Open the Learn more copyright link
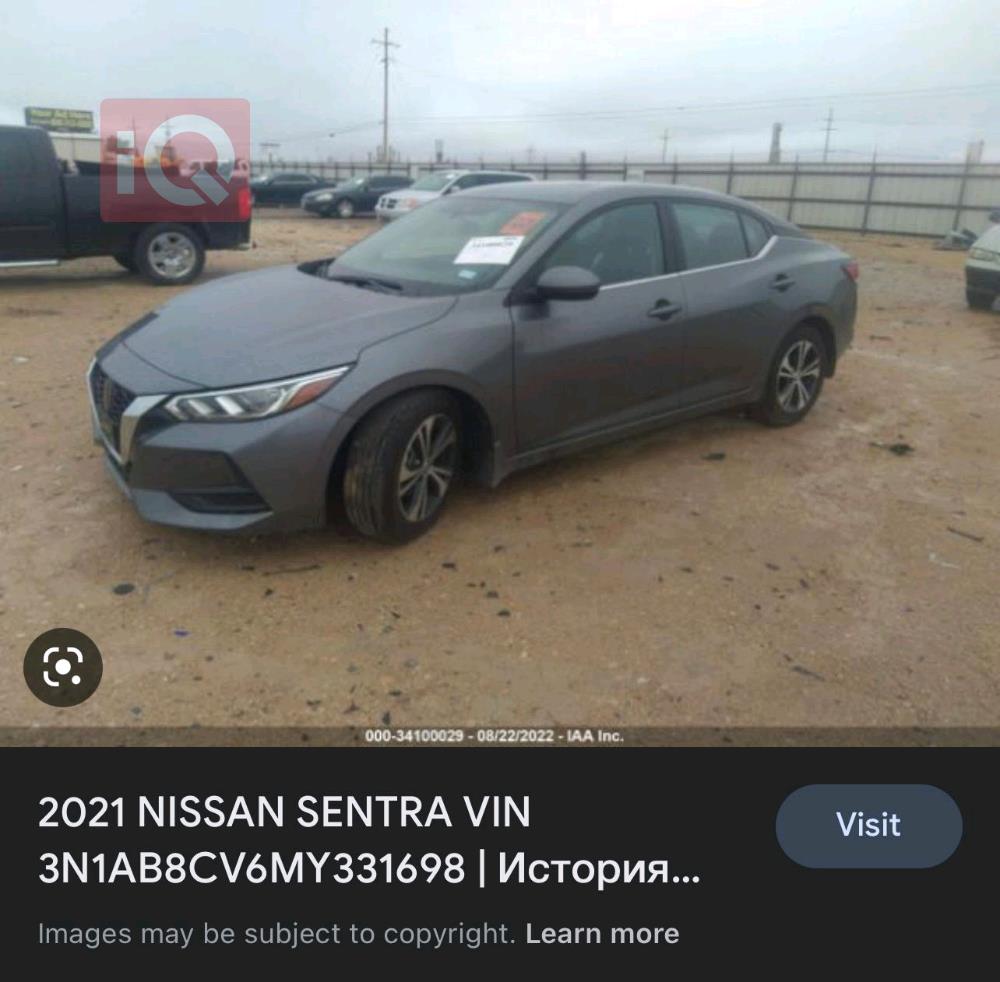The image size is (1000, 982). (x=602, y=934)
